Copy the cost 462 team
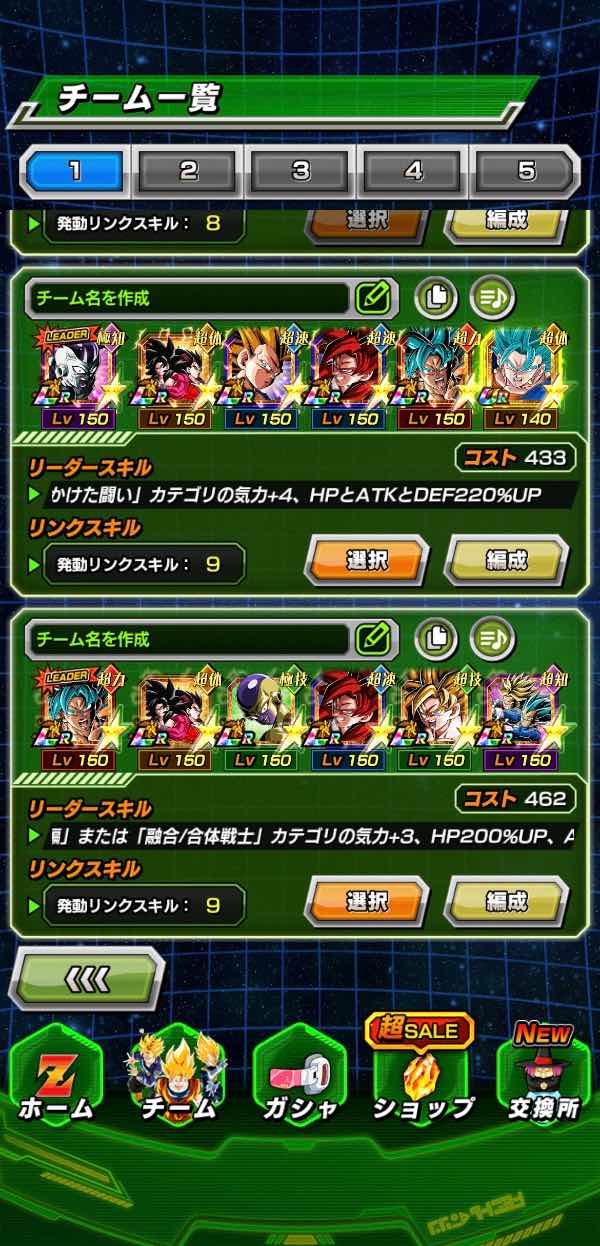 (x=436, y=637)
